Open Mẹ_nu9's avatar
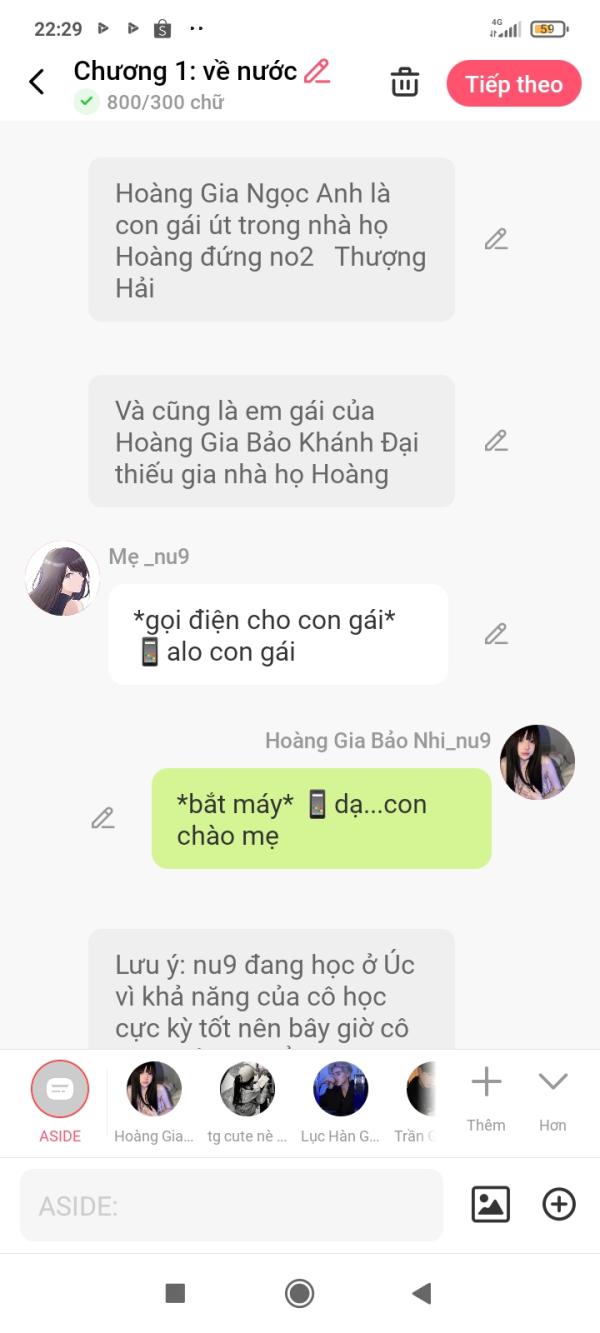The height and width of the screenshot is (1333, 600). click(62, 579)
